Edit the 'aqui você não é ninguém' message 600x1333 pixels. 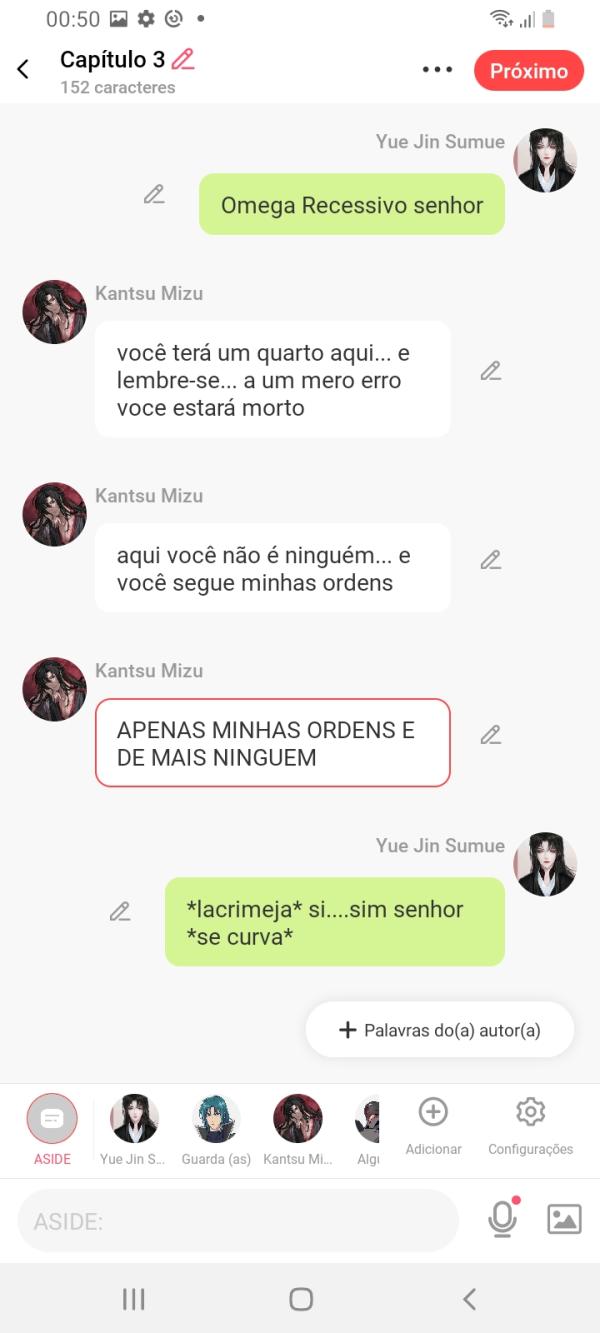click(490, 560)
